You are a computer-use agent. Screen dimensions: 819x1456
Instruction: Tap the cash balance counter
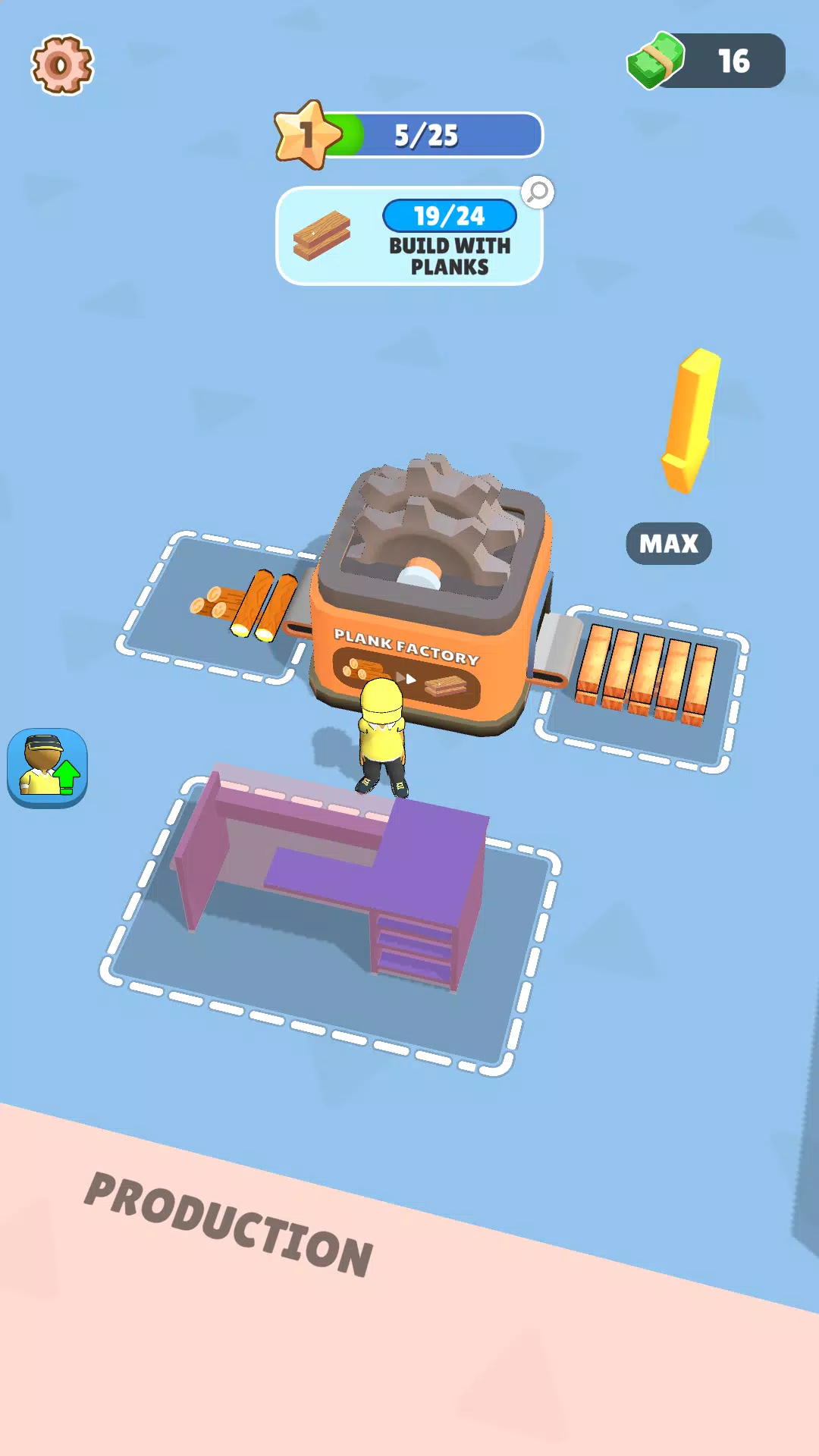pos(707,61)
